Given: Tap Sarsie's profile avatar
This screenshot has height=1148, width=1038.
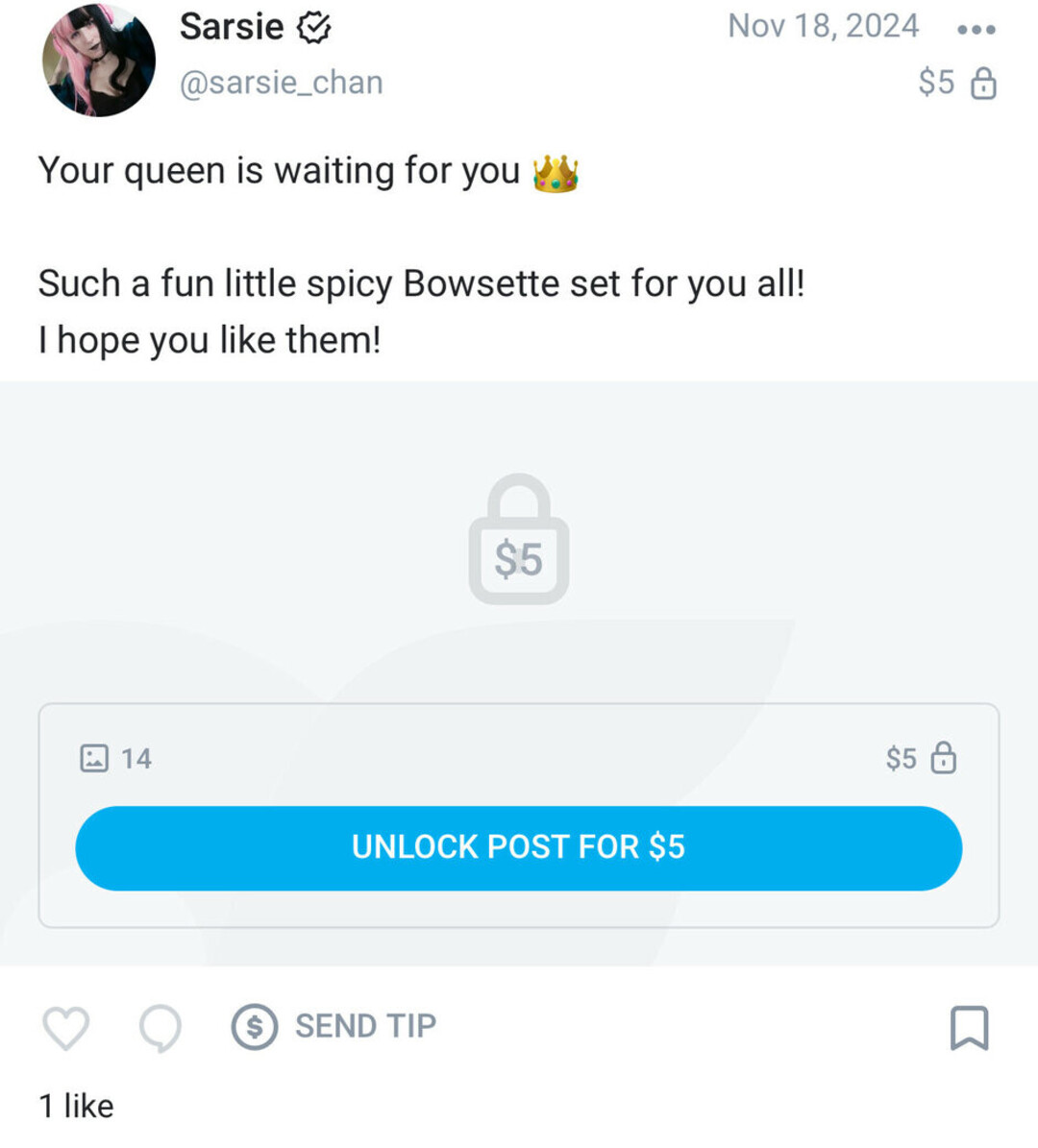Looking at the screenshot, I should pos(99,60).
